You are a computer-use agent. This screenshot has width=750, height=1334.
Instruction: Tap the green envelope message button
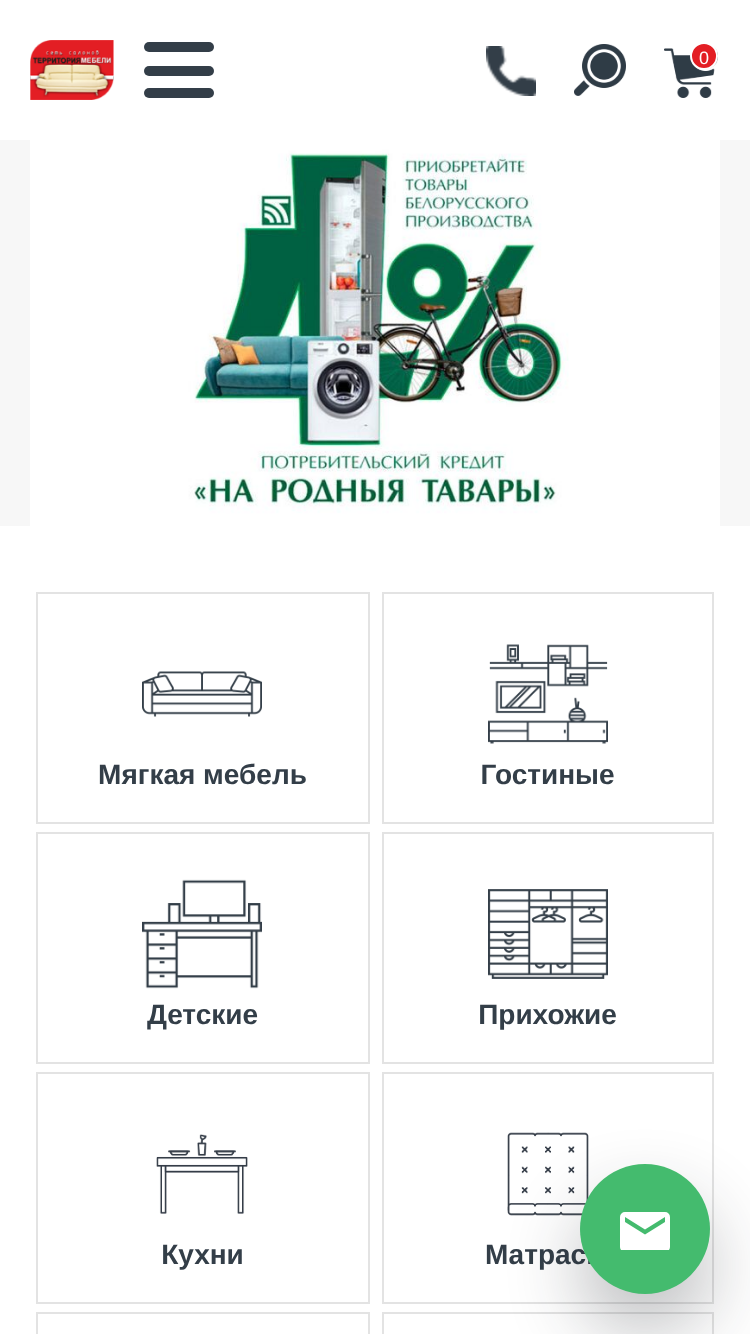click(x=645, y=1229)
